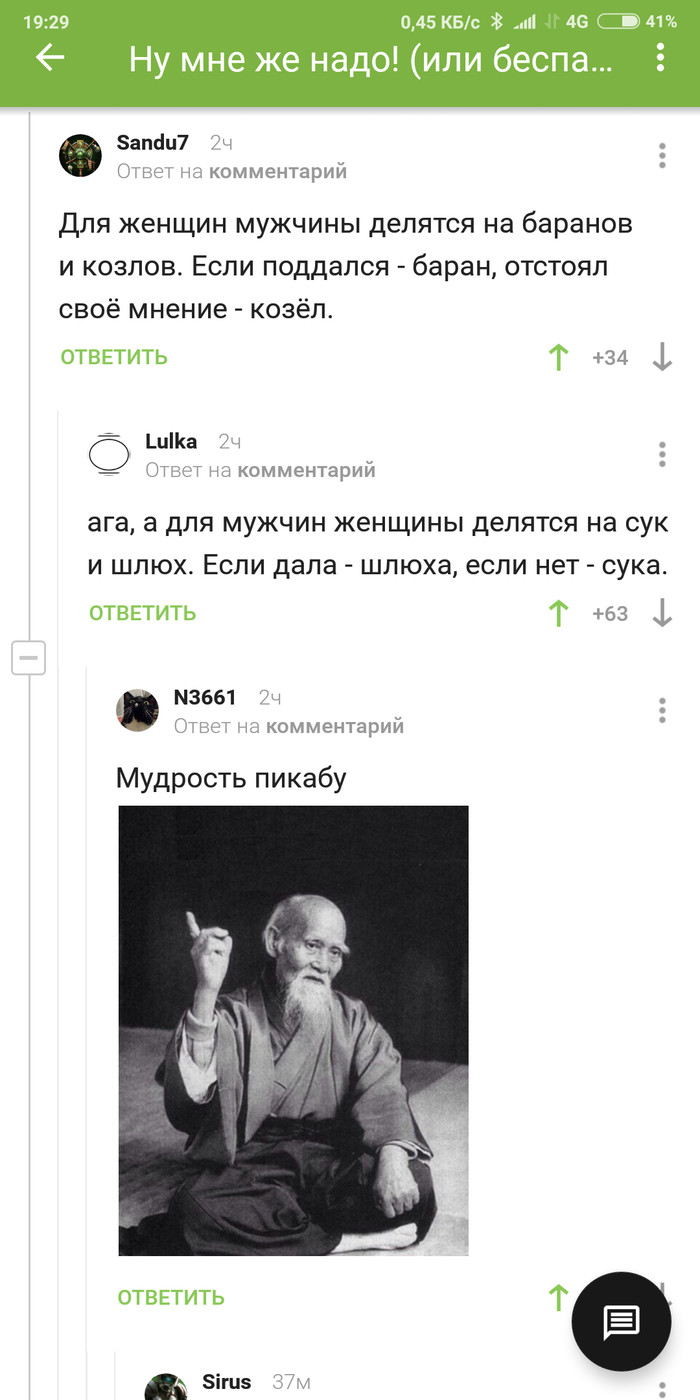Upvote Sandu7's comment
The width and height of the screenshot is (700, 1400).
(558, 357)
